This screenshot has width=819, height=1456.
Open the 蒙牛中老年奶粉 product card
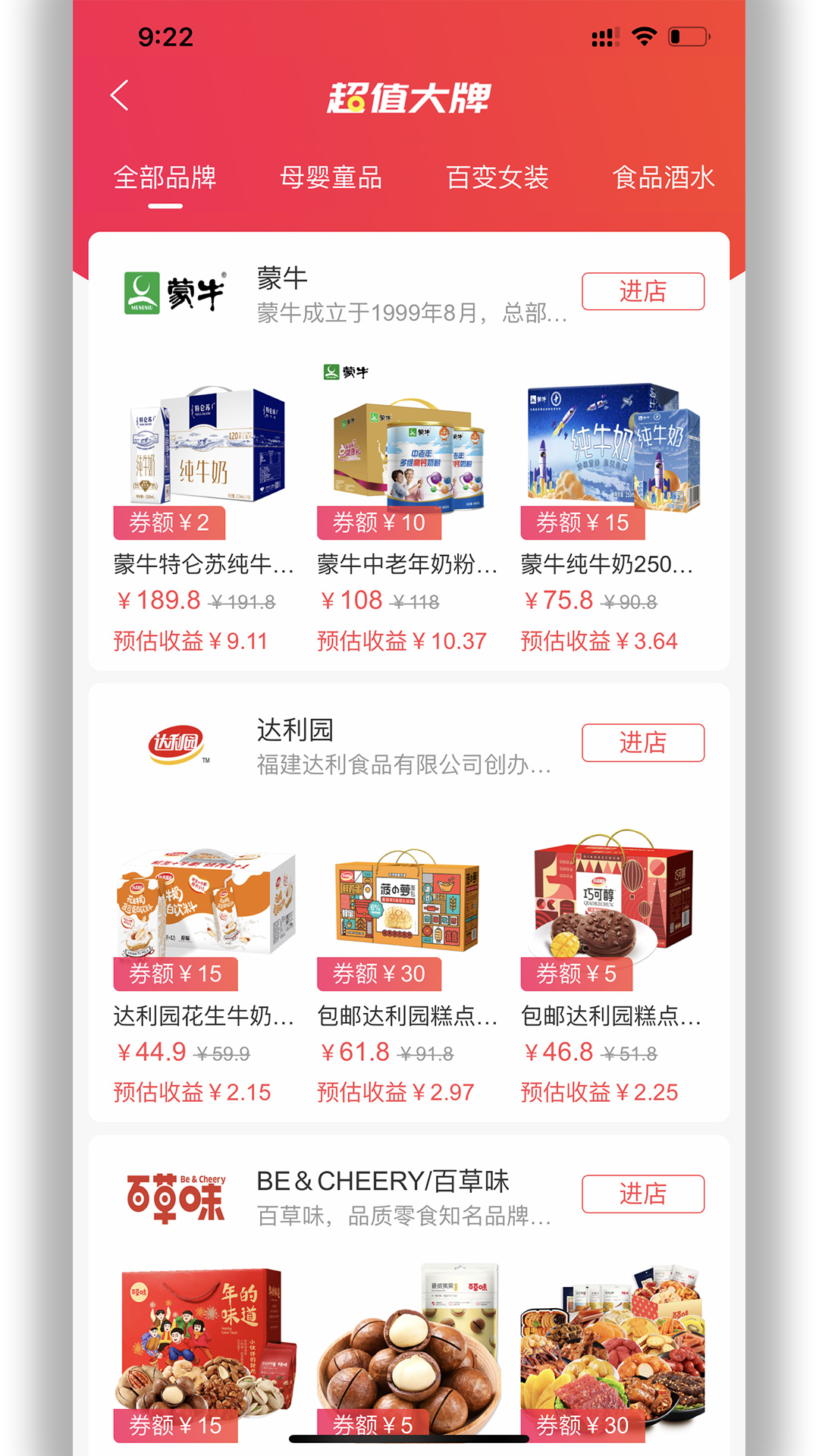tap(409, 507)
